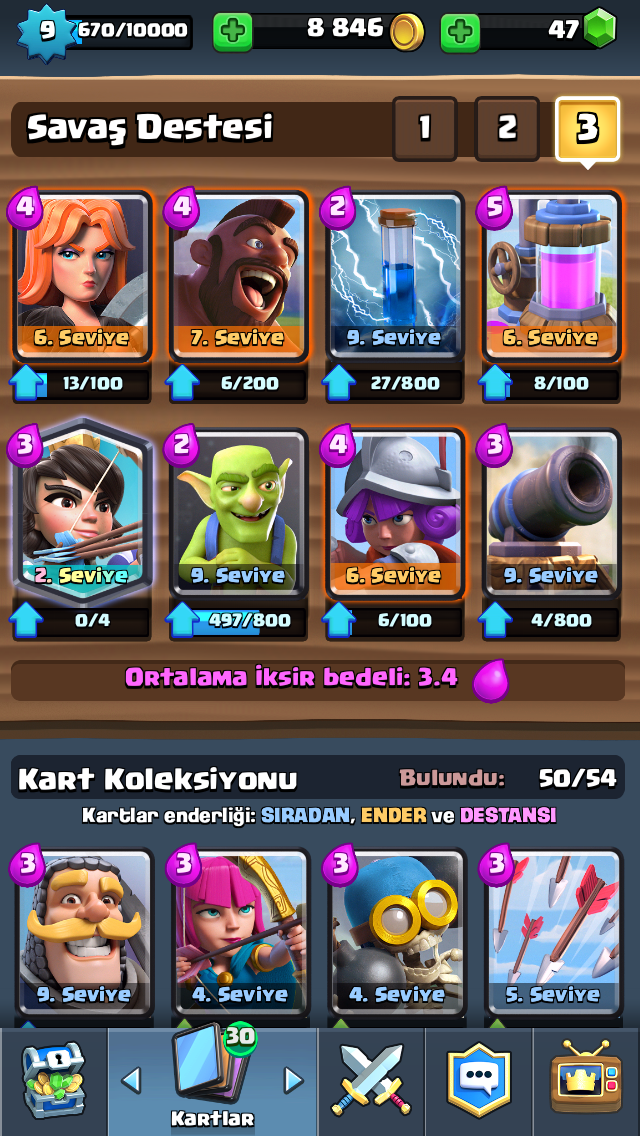Image resolution: width=640 pixels, height=1136 pixels.
Task: Switch to battle deck 1
Action: click(424, 128)
